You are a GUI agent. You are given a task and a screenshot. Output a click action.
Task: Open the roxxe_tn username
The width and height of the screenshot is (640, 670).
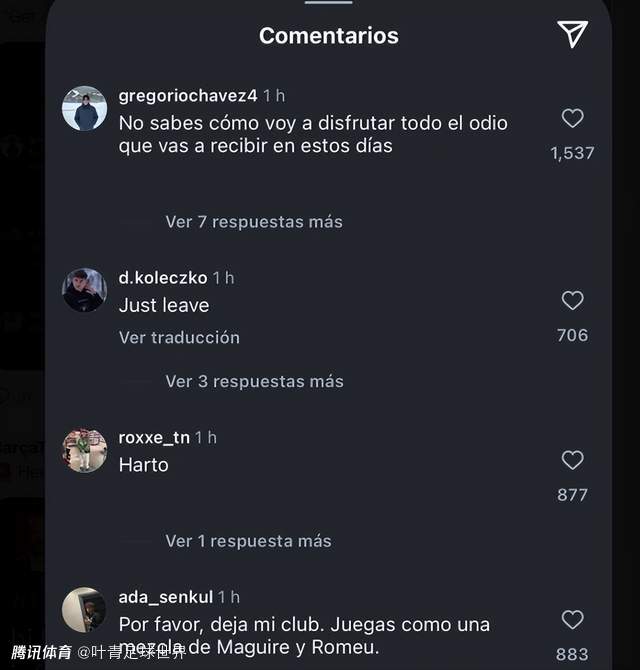tap(154, 437)
